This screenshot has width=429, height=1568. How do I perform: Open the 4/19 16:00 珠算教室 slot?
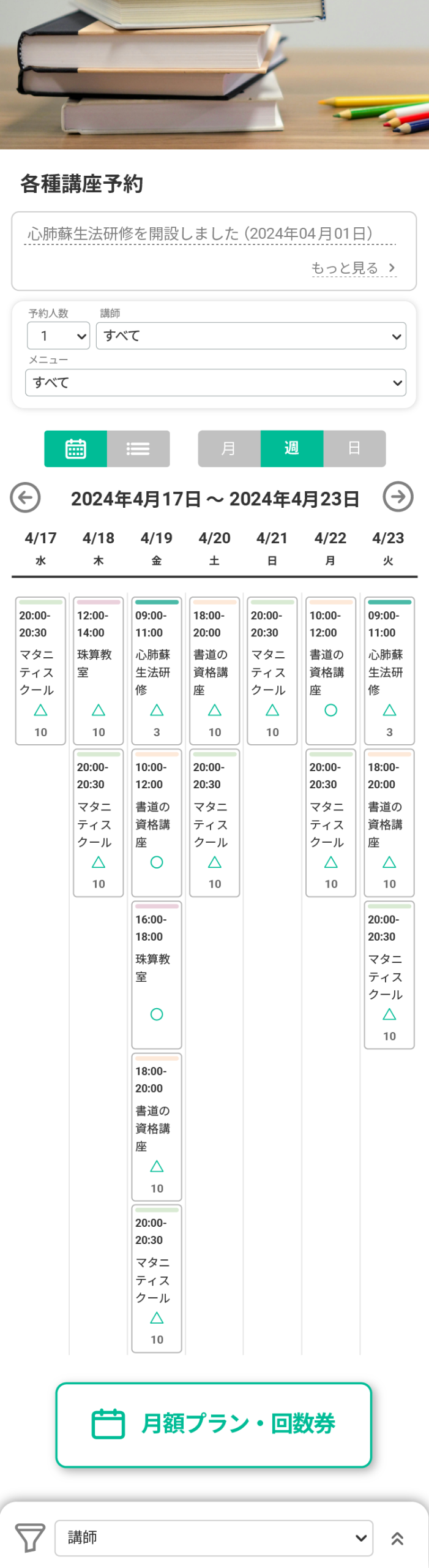pyautogui.click(x=157, y=974)
